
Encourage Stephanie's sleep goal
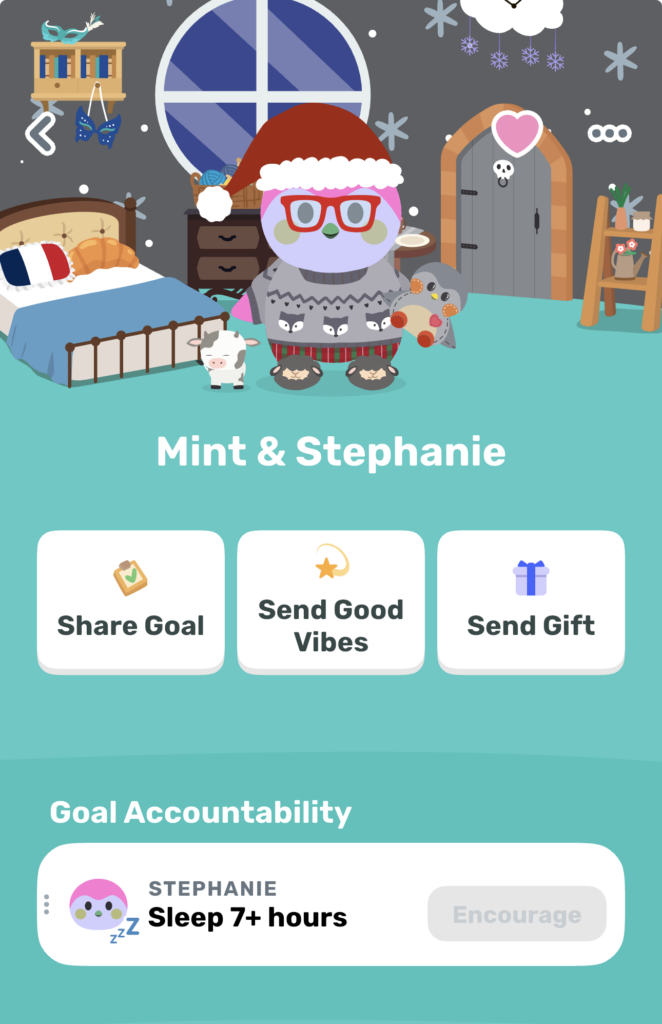point(517,914)
